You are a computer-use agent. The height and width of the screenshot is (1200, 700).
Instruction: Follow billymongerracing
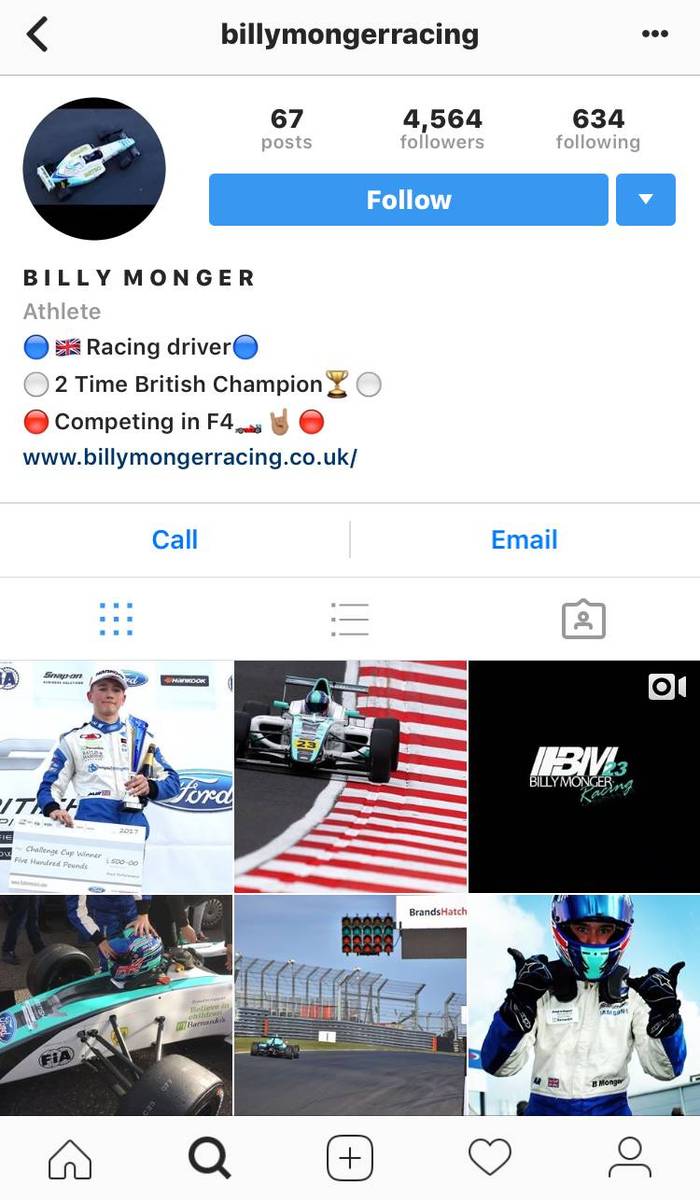click(x=408, y=200)
